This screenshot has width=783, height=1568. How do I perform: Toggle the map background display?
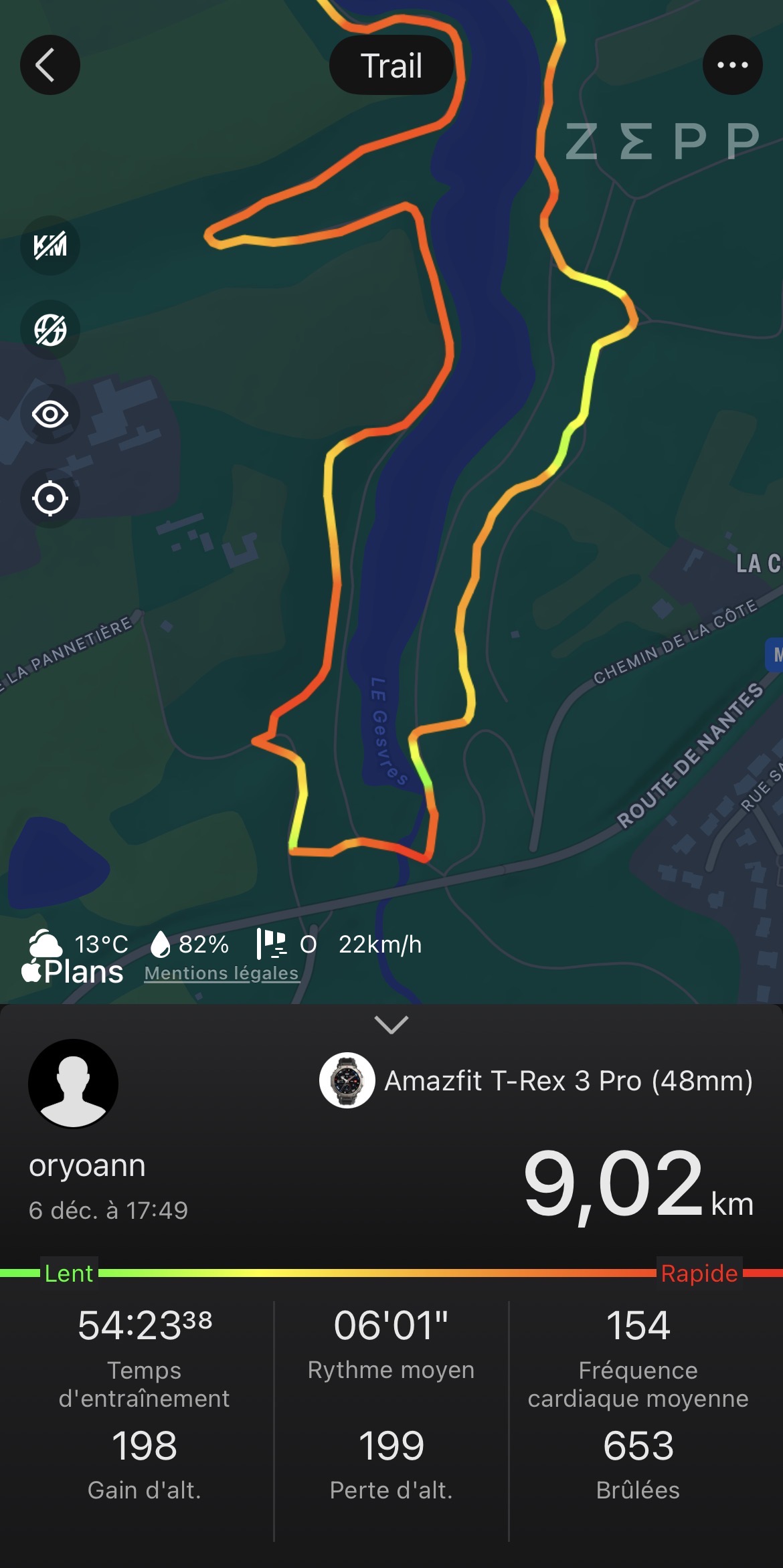[x=50, y=330]
